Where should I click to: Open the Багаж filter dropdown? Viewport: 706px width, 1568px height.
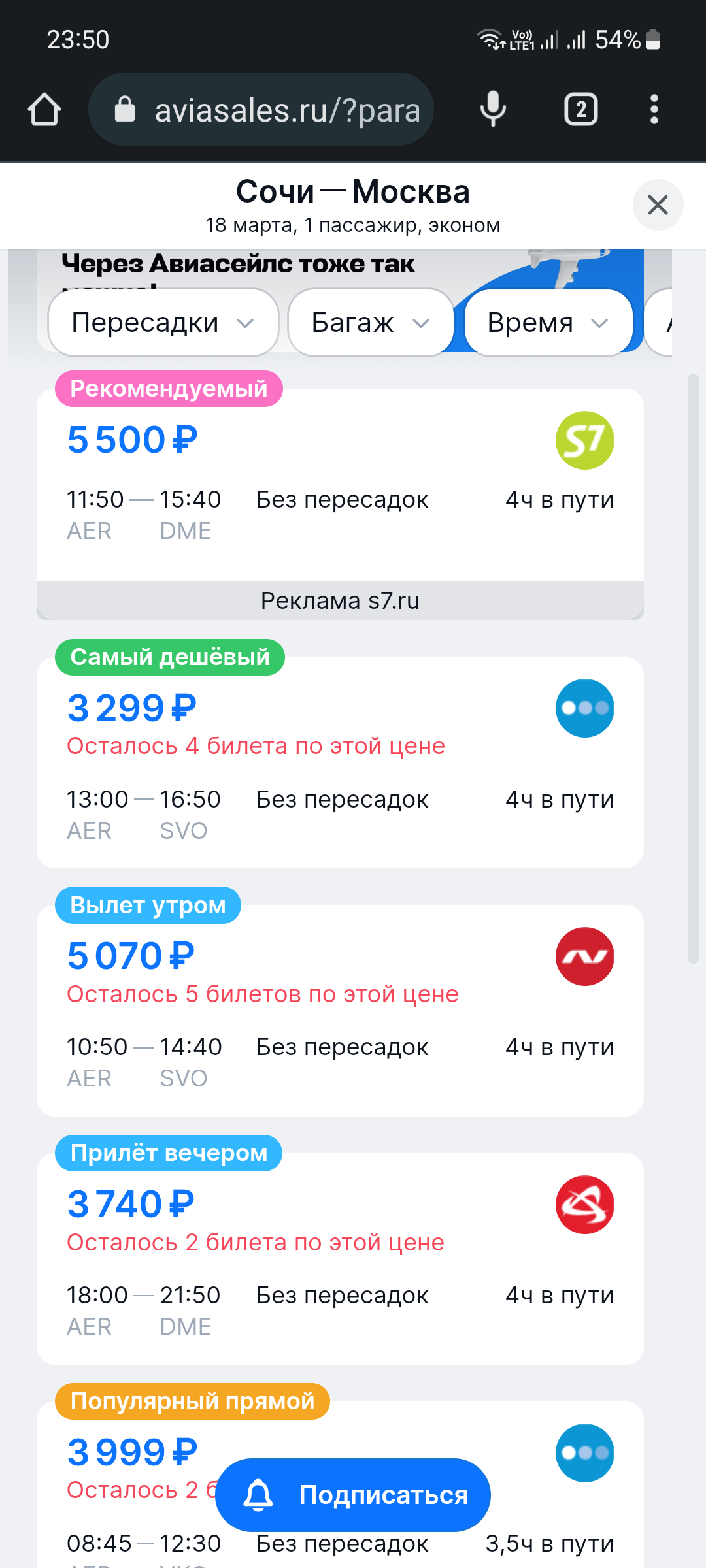370,323
